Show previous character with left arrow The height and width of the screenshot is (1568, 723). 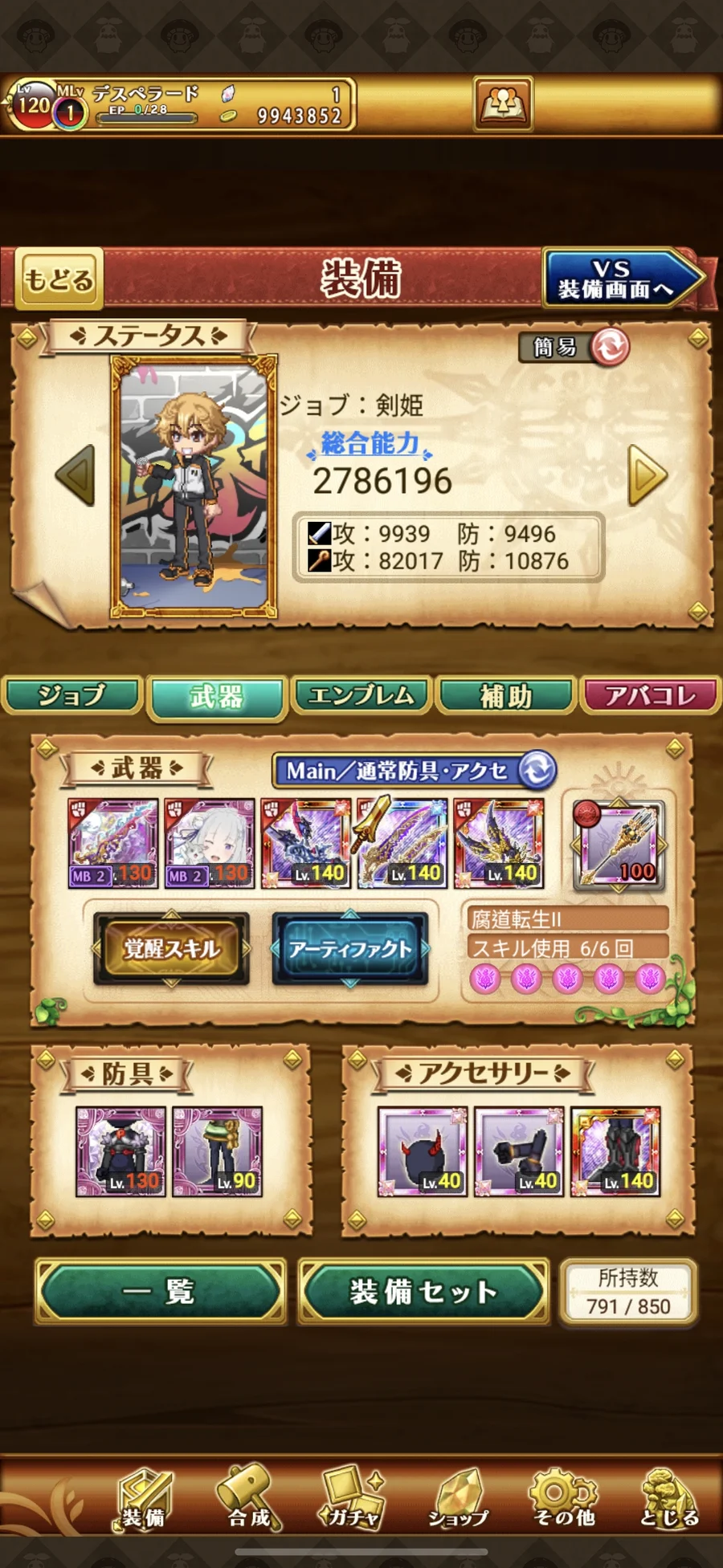point(76,476)
